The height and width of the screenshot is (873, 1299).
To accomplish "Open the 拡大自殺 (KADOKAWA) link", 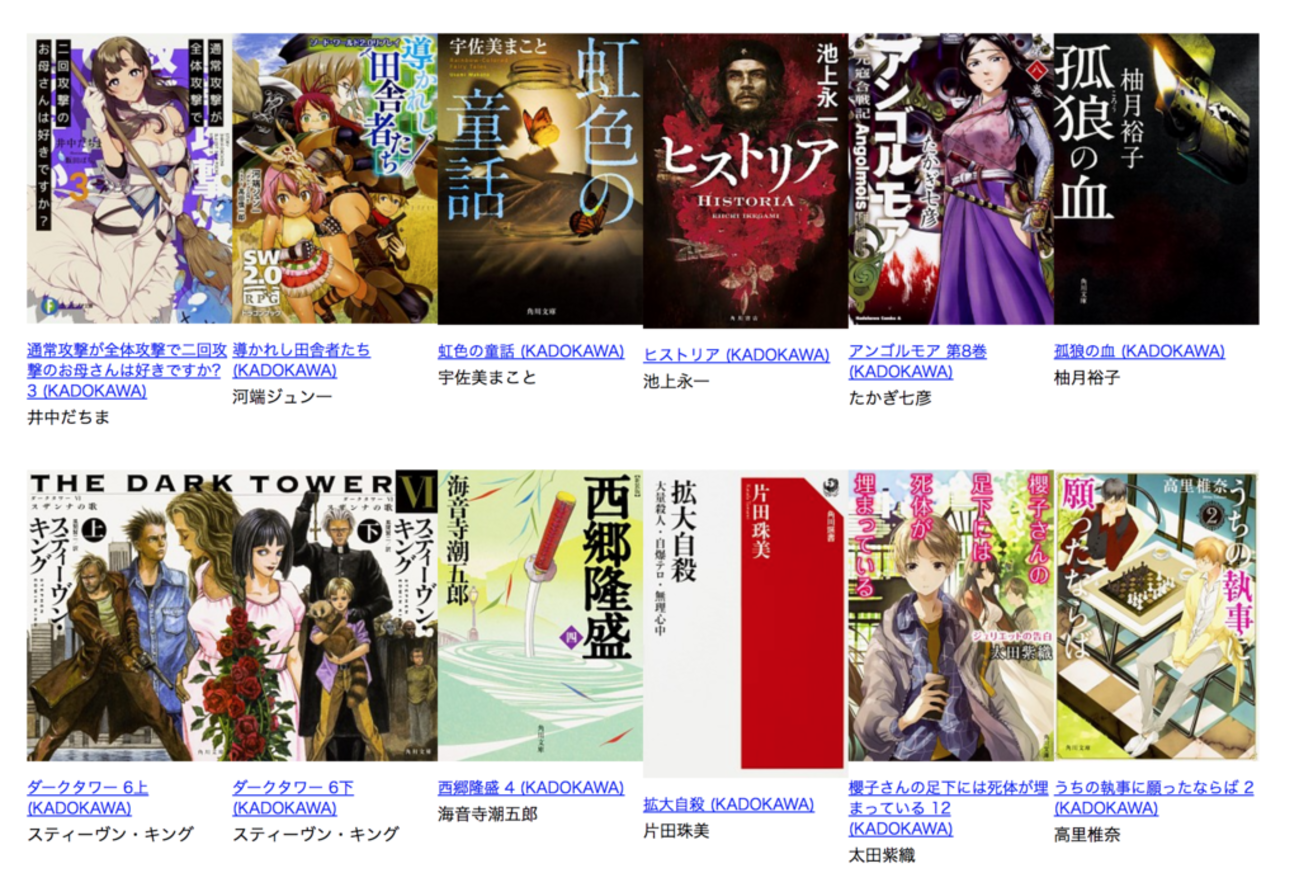I will [x=728, y=804].
